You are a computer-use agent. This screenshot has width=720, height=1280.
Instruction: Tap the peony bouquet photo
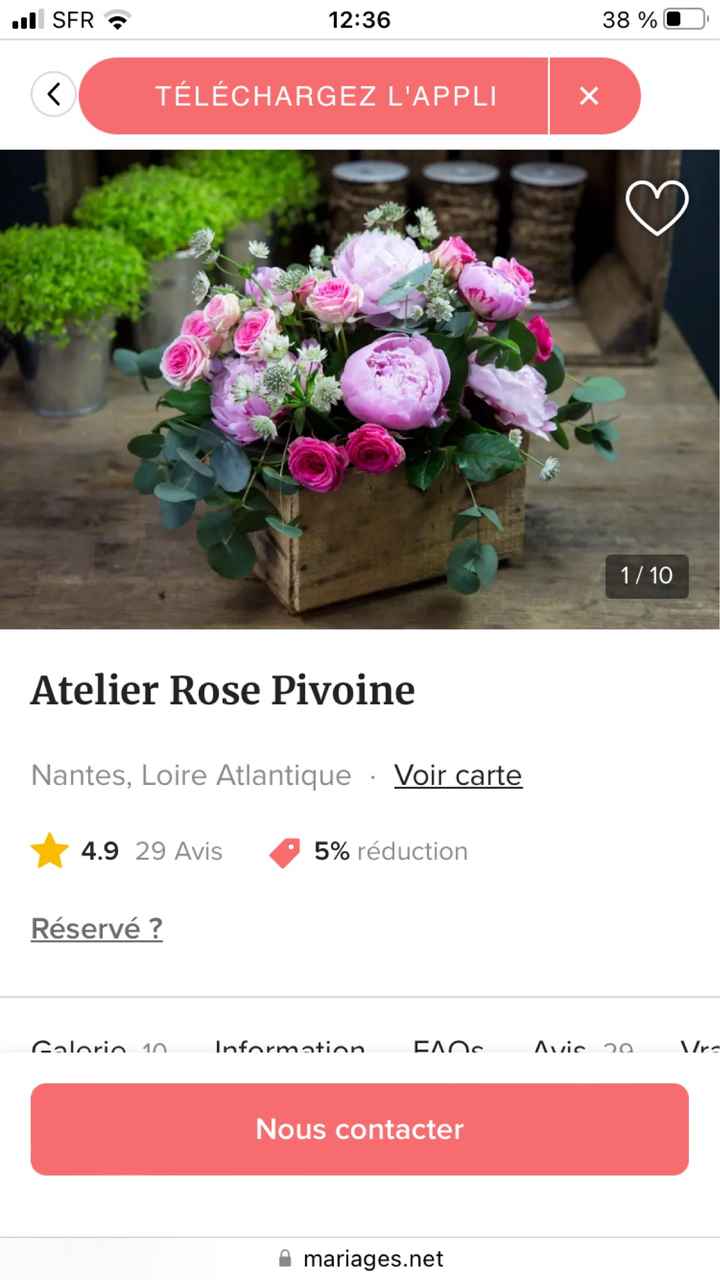pyautogui.click(x=360, y=390)
